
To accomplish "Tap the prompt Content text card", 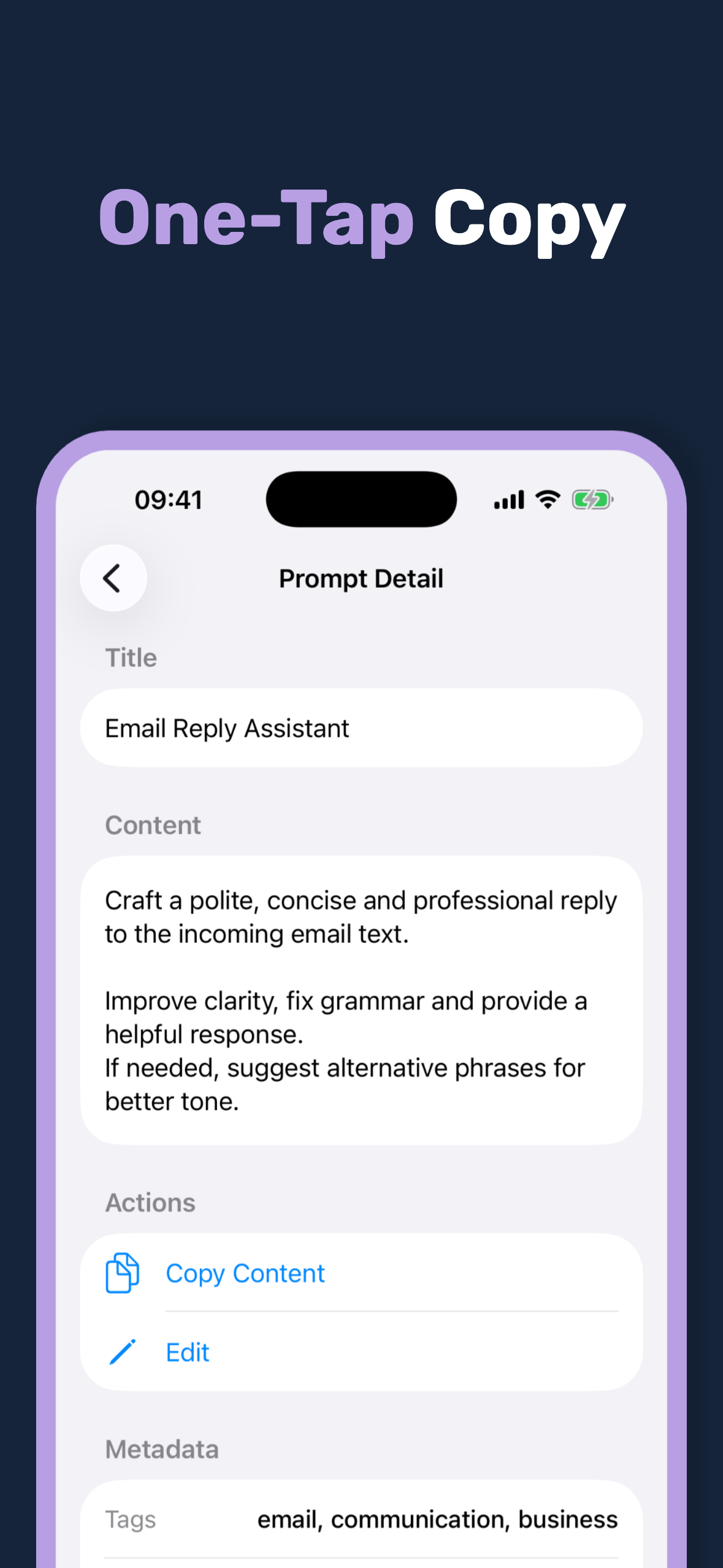I will click(361, 1000).
